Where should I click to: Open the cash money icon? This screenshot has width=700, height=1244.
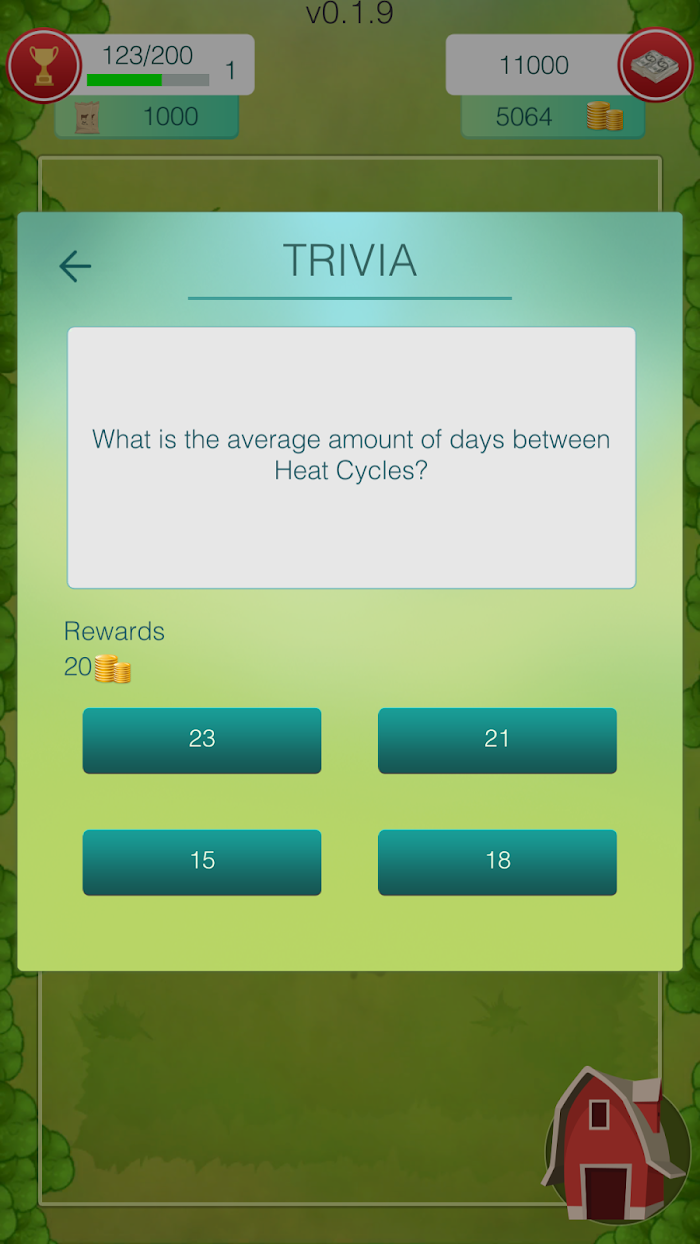tap(655, 66)
